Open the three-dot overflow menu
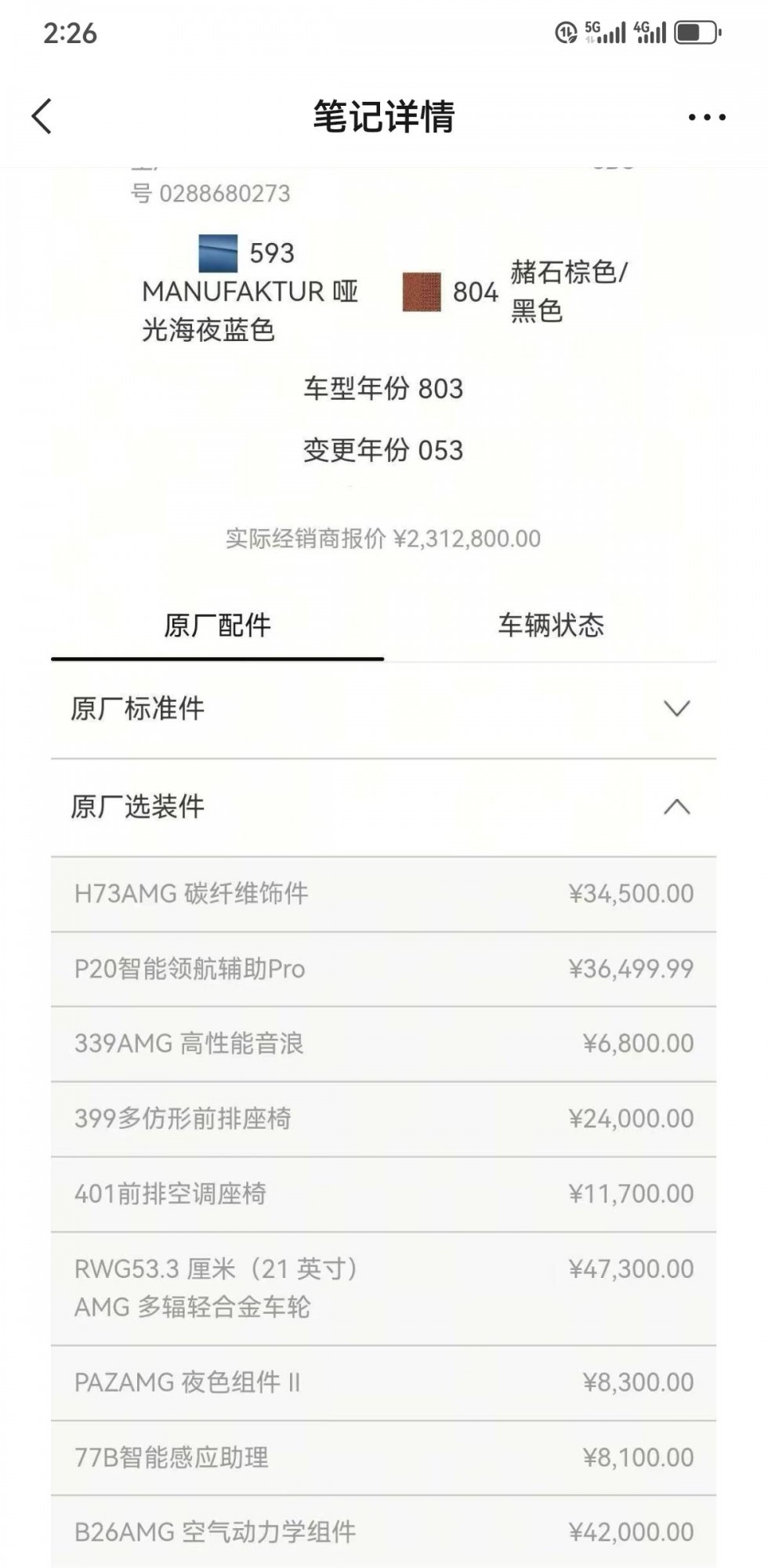768x1568 pixels. click(x=706, y=118)
